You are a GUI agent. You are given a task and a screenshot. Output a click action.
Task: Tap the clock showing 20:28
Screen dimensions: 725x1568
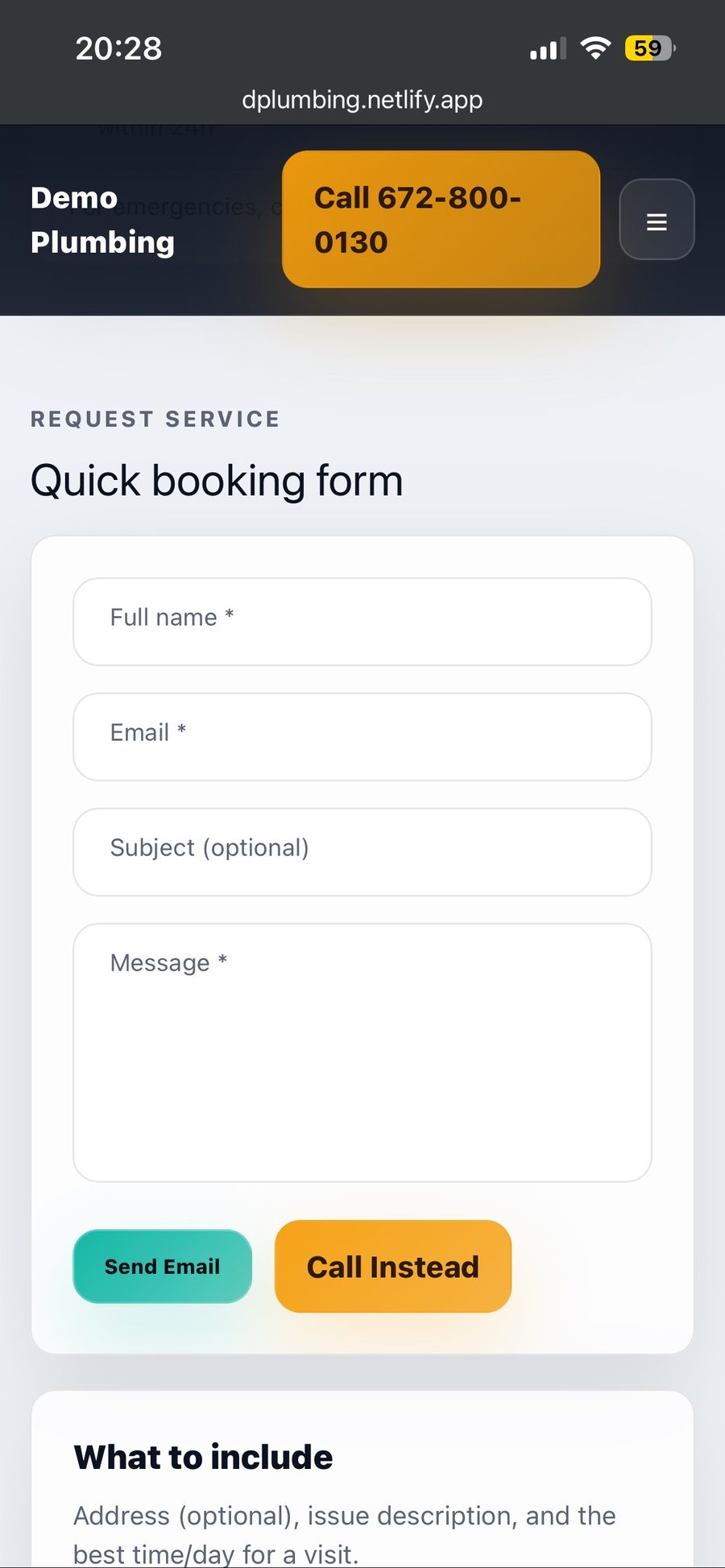(x=118, y=48)
